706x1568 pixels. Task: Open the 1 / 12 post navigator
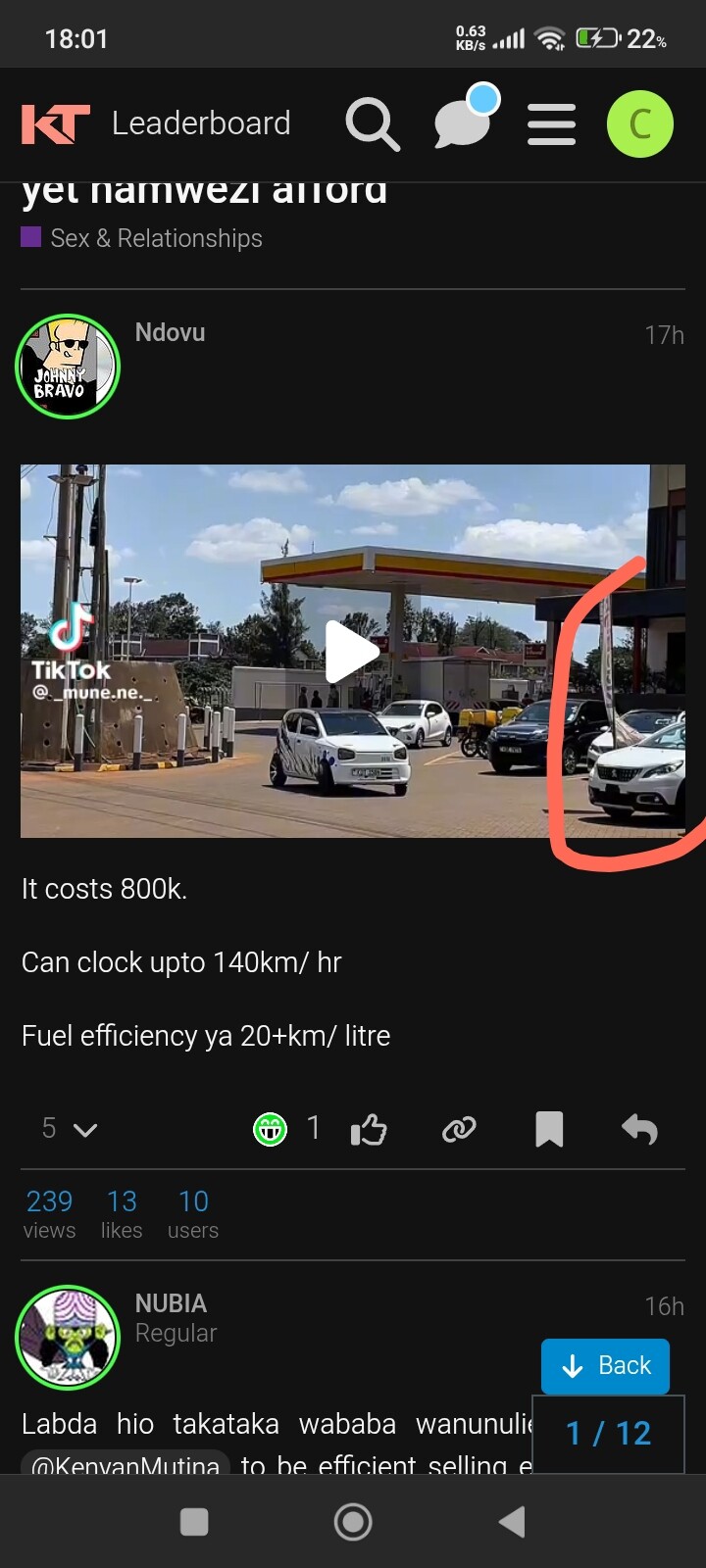coord(608,1433)
